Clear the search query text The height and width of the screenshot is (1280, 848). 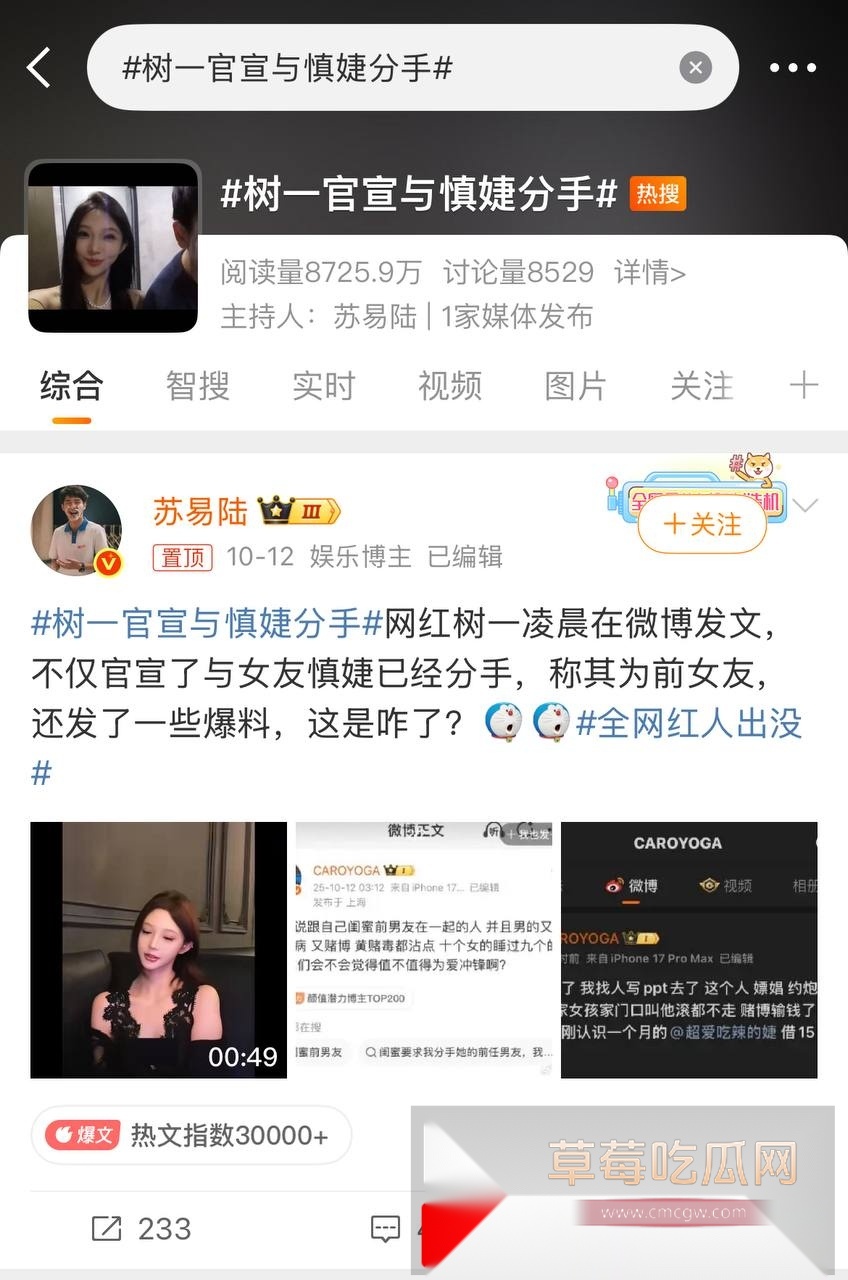coord(695,68)
